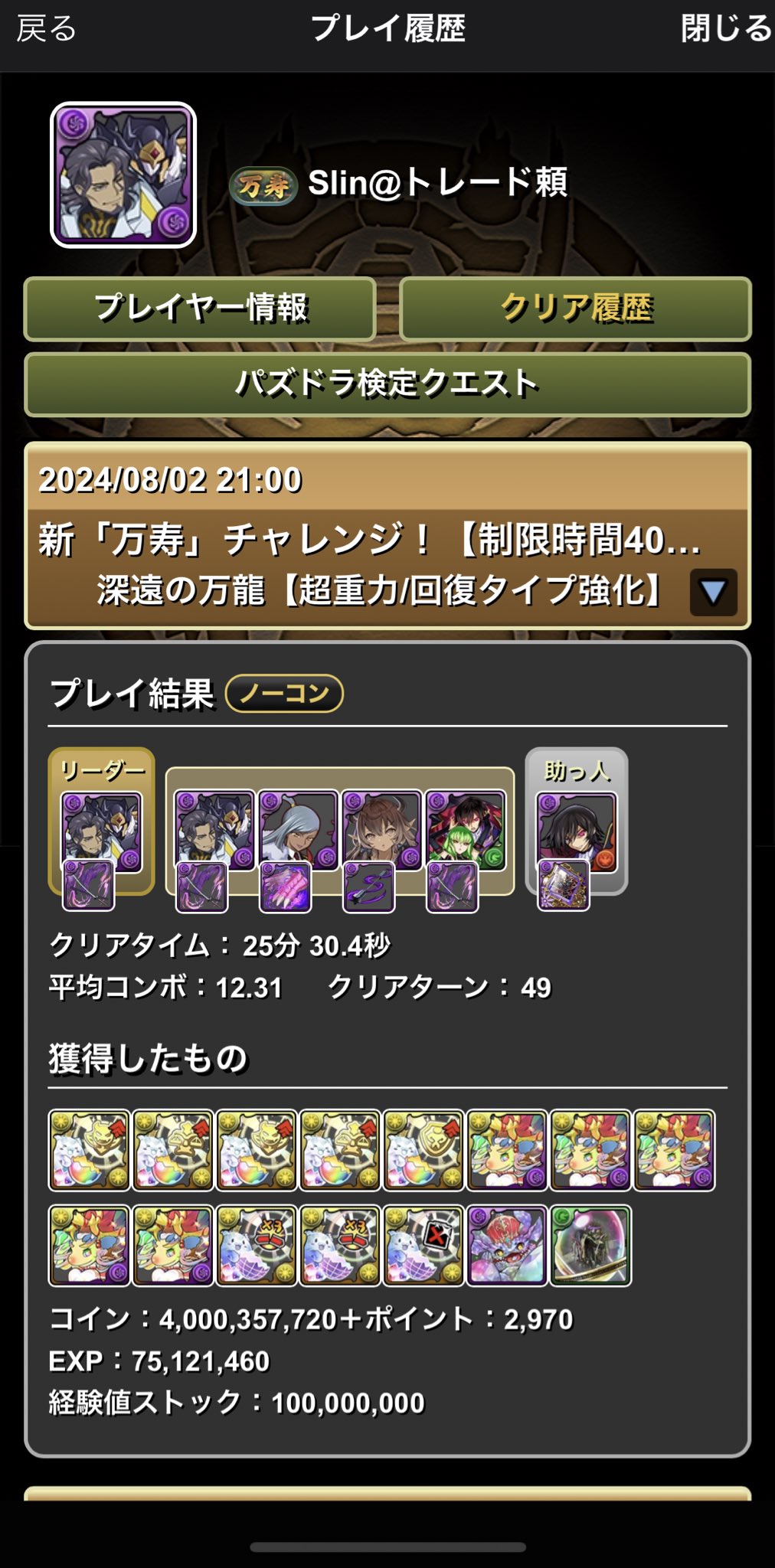Switch to the プレイヤー情報 tab
Screen dimensions: 775x1568
200,309
